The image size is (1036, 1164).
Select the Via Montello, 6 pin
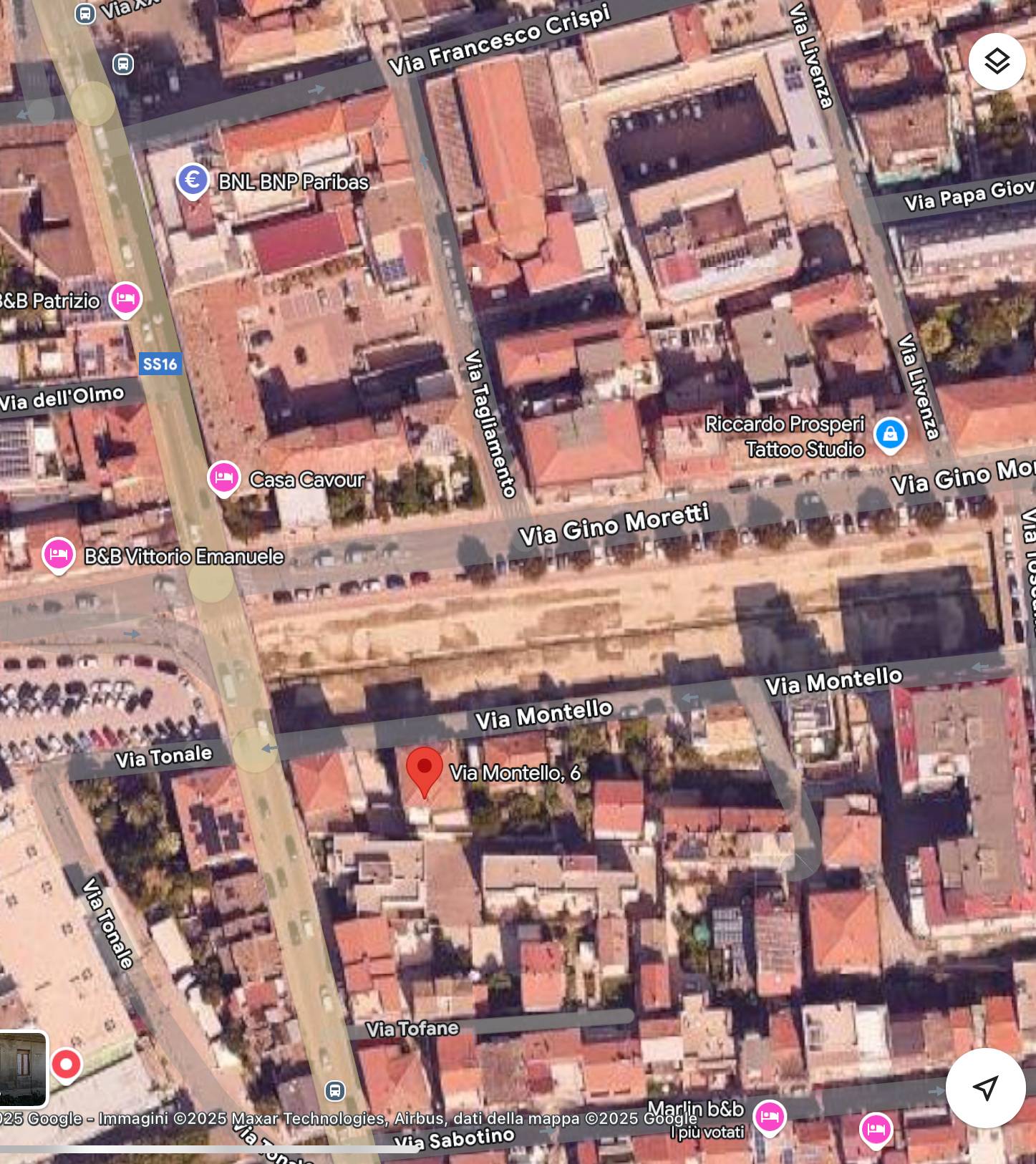click(x=425, y=770)
